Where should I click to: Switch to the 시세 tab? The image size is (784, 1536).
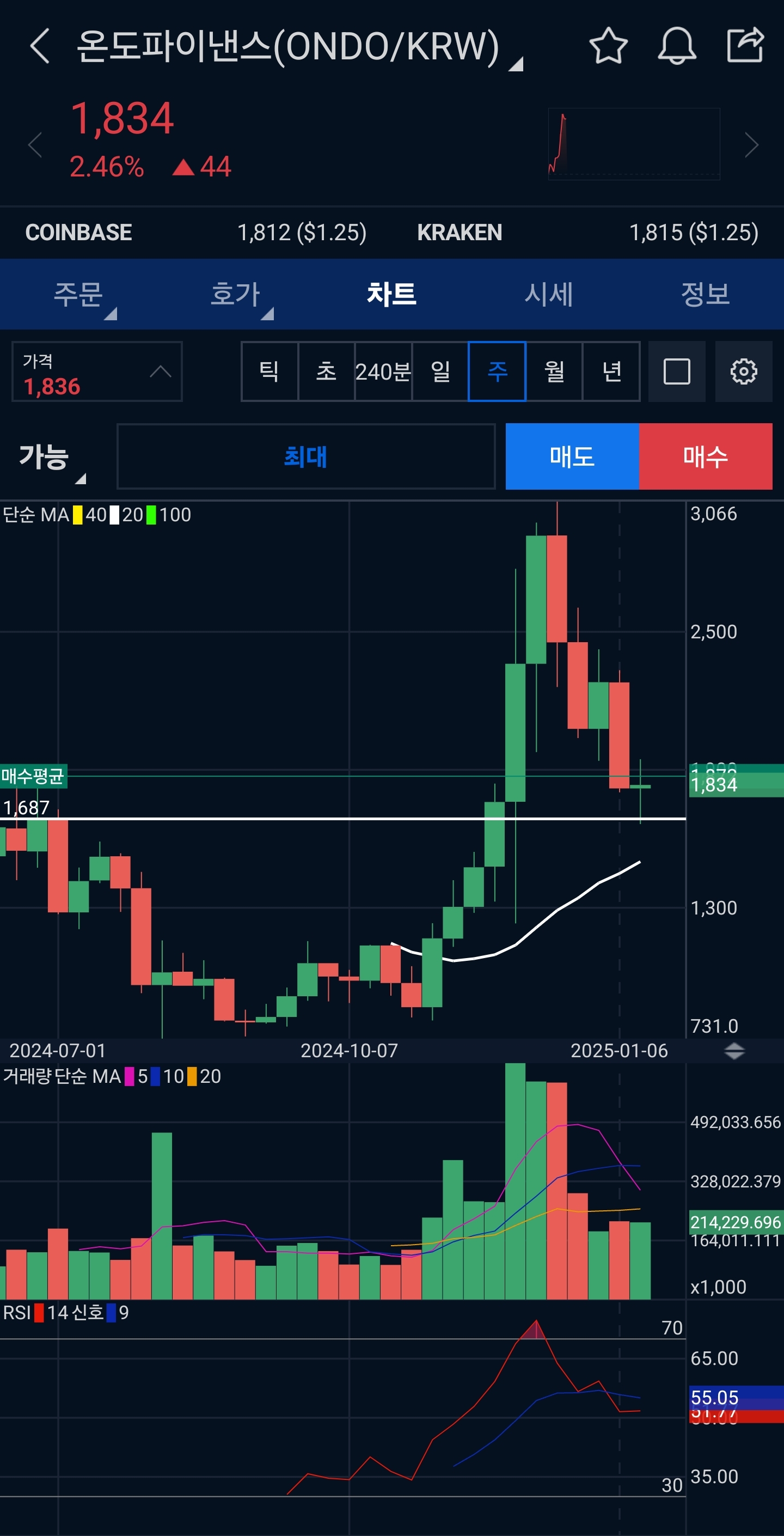[x=548, y=295]
